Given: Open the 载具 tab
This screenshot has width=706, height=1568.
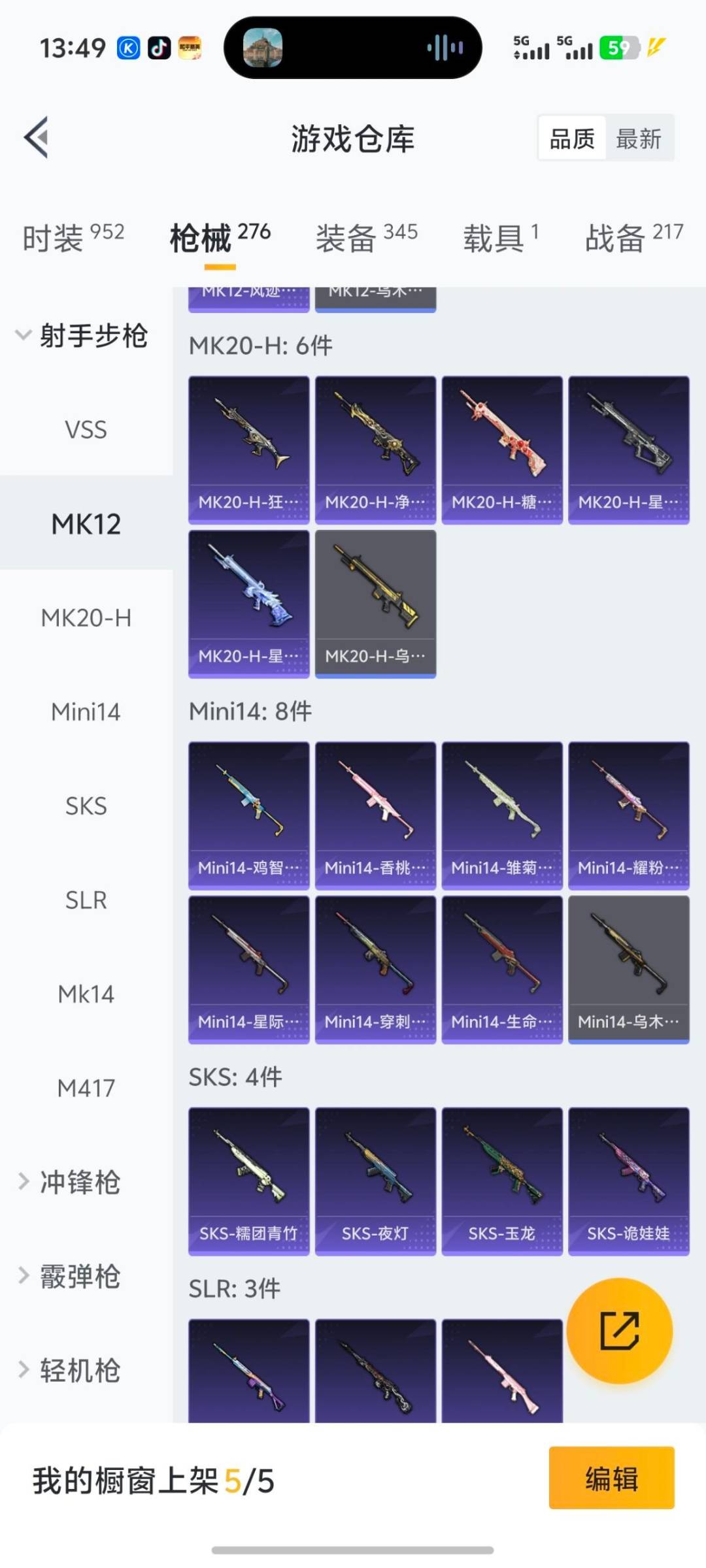Looking at the screenshot, I should point(501,237).
